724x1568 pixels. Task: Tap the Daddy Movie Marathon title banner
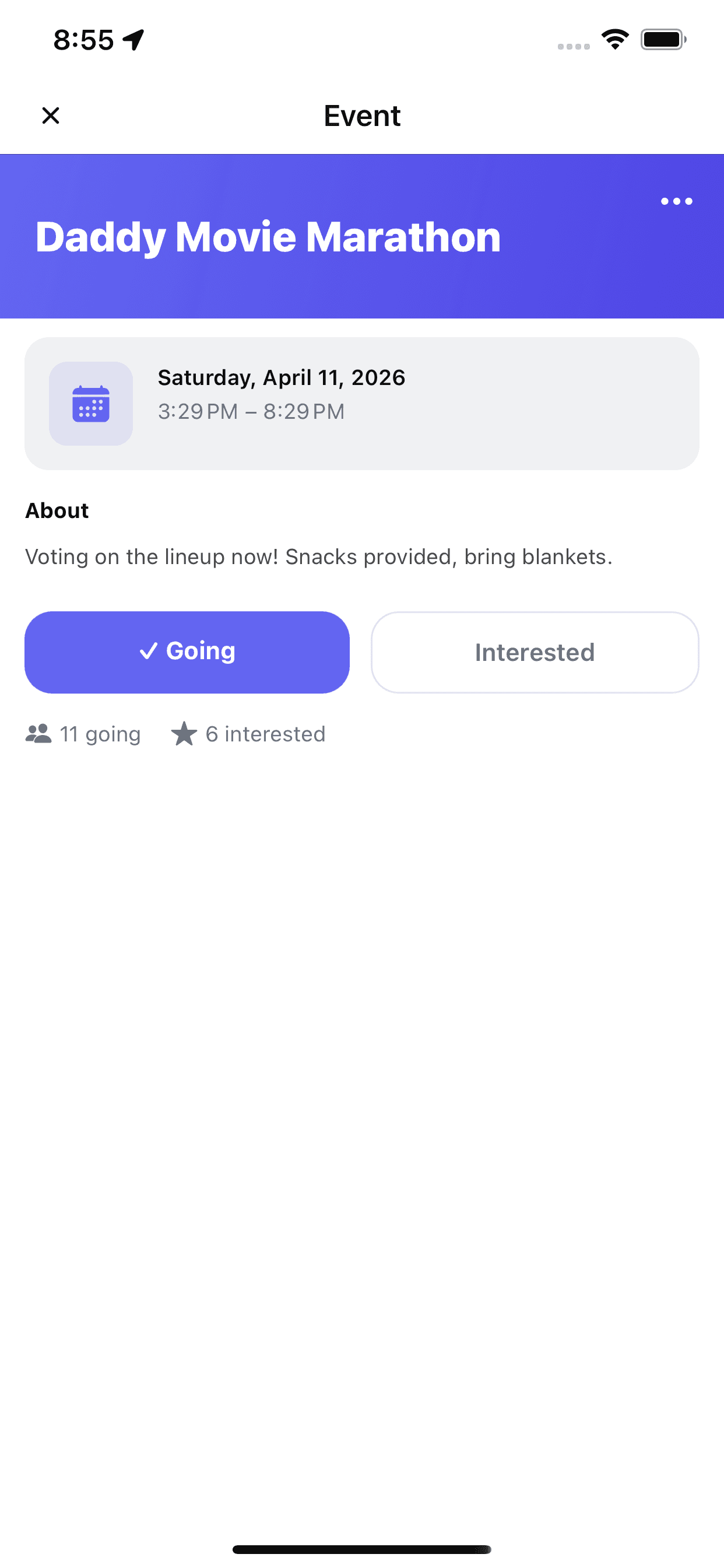[x=268, y=237]
